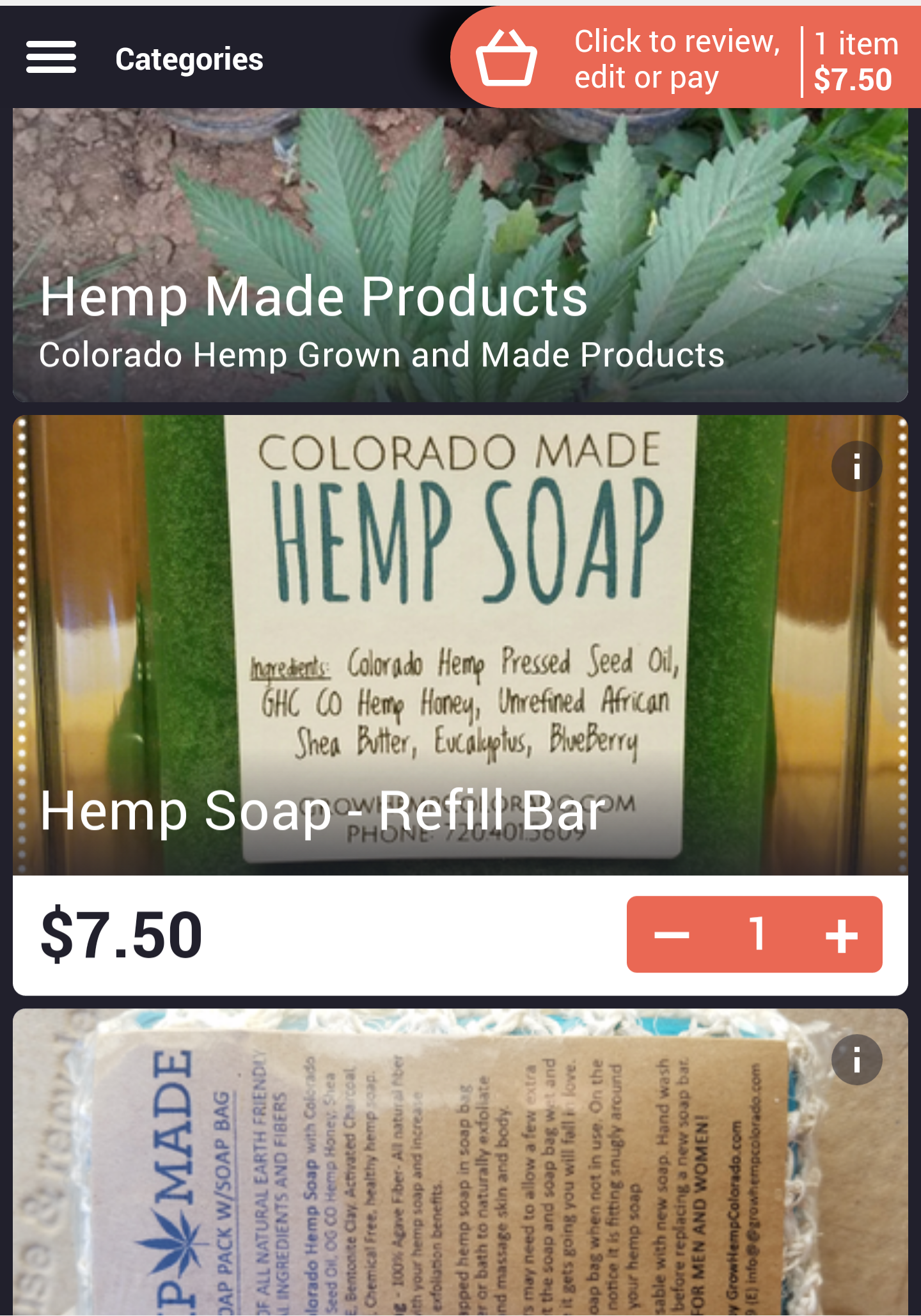The height and width of the screenshot is (1316, 921).
Task: Decrease Hemp Soap Refill Bar quantity
Action: tap(672, 935)
